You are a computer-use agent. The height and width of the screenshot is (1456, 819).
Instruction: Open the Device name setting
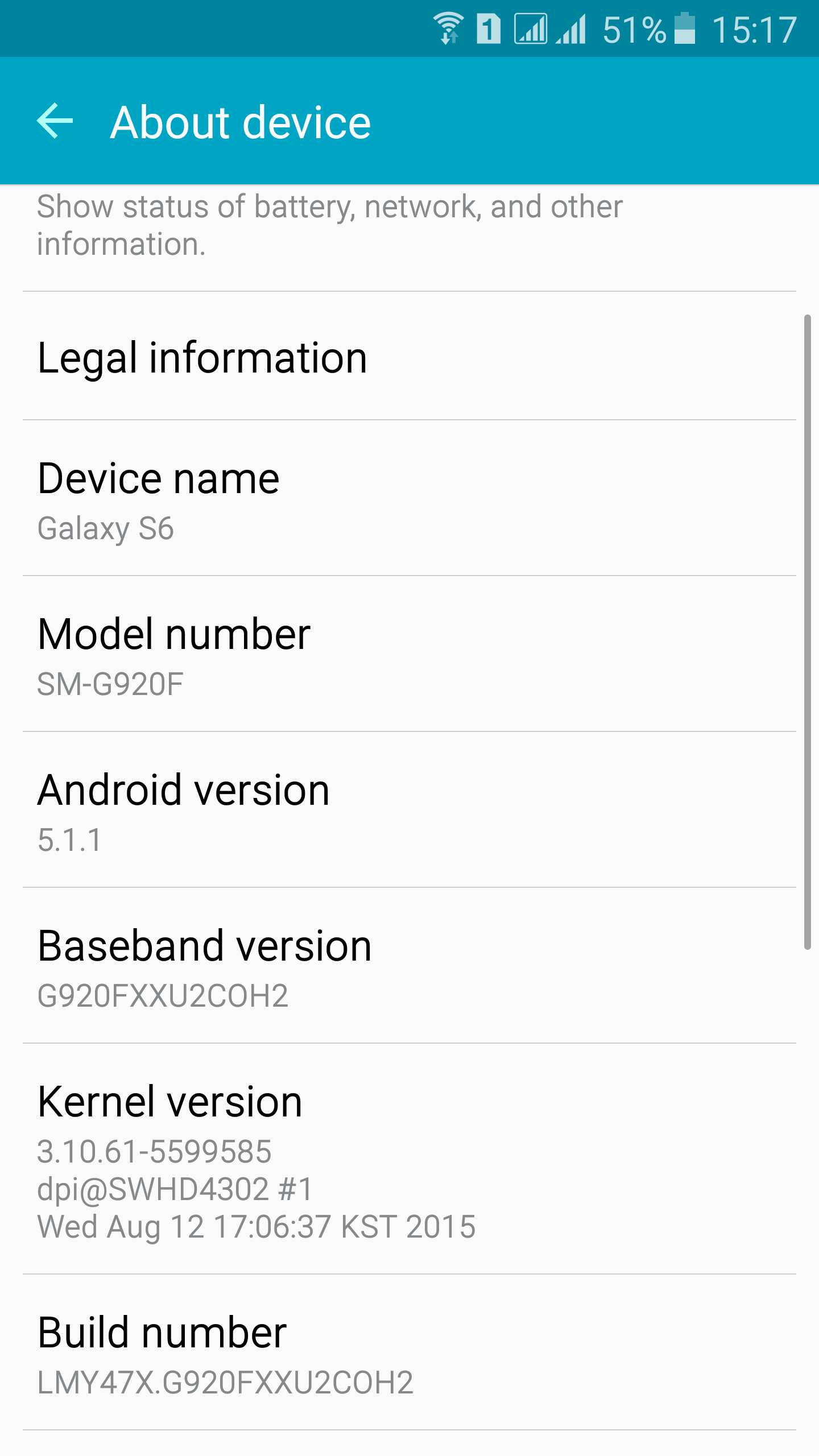click(409, 498)
